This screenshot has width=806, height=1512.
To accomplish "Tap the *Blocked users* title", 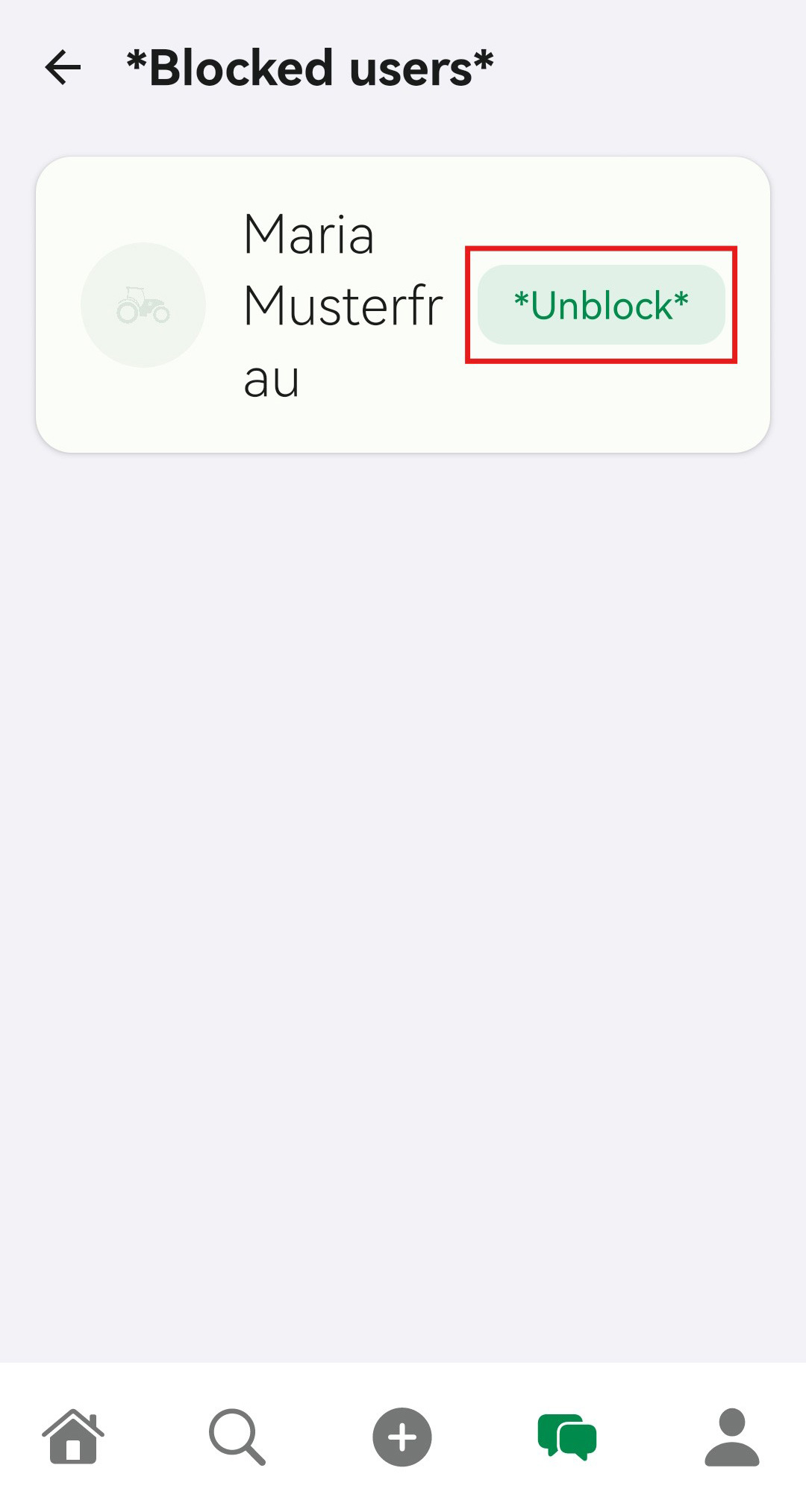I will (310, 67).
